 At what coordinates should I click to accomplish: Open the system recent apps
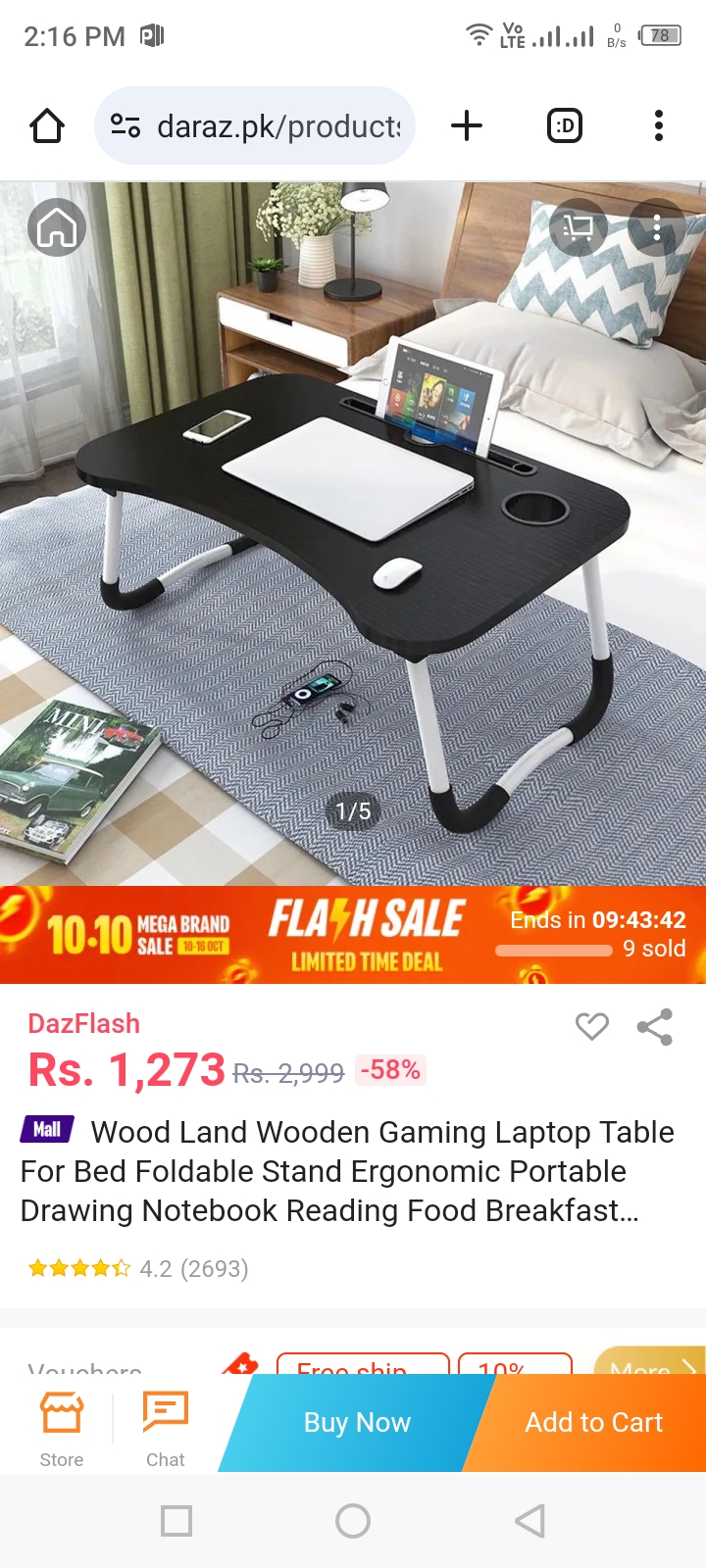176,1521
